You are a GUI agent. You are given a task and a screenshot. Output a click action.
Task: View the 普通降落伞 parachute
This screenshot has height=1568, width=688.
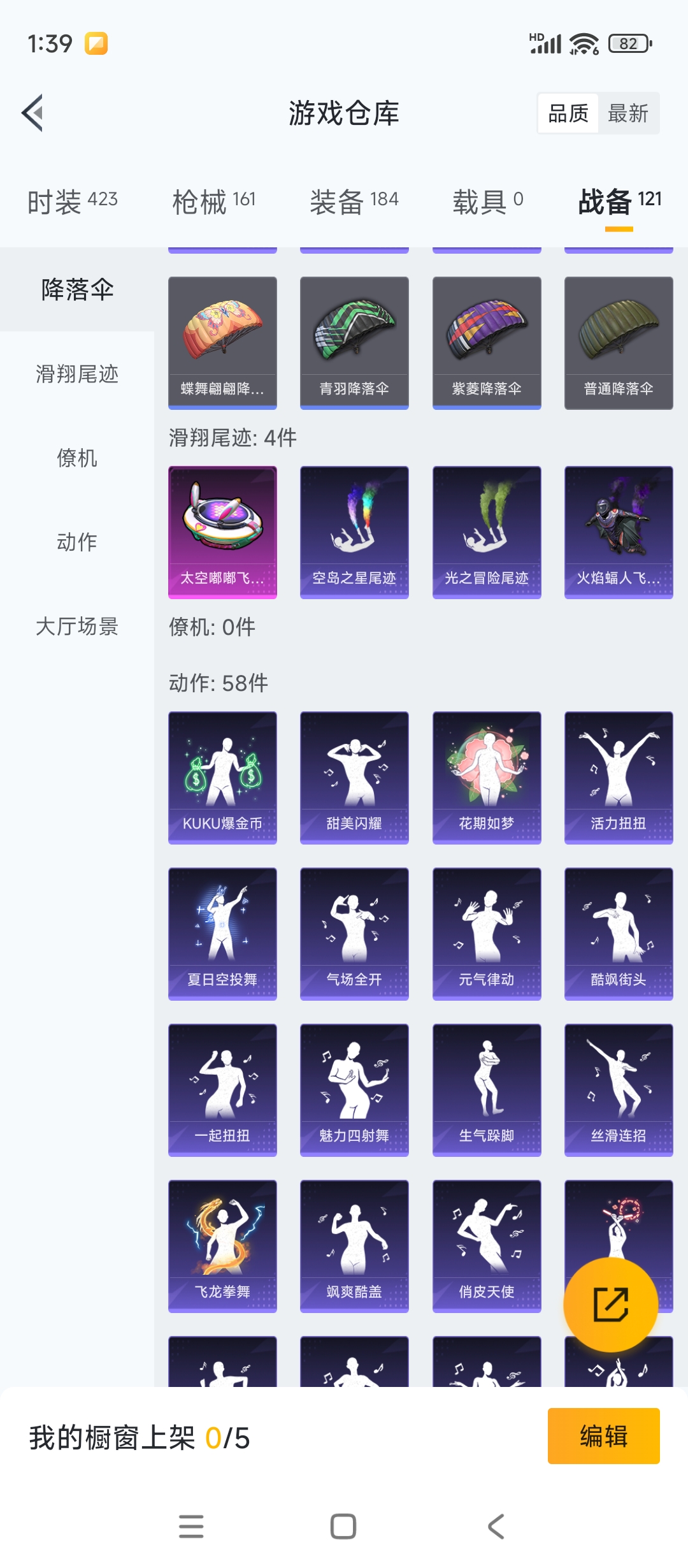click(619, 343)
